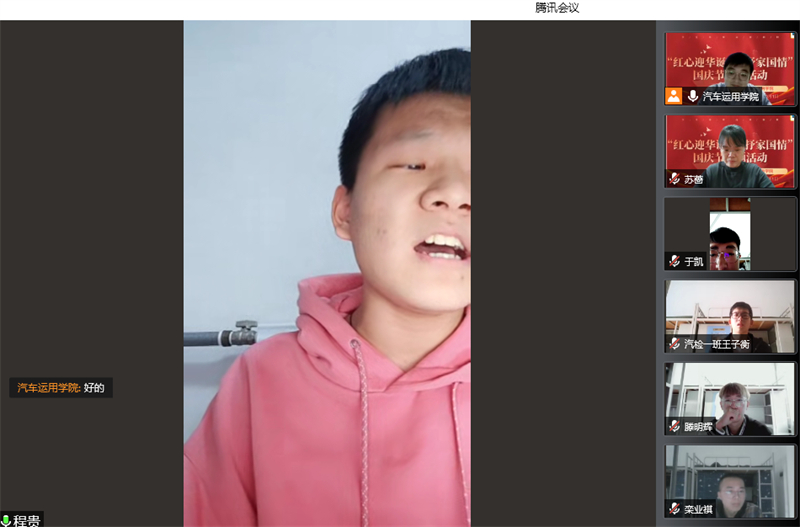This screenshot has height=527, width=800.
Task: Open 苏蓉's participant video tile
Action: 730,150
